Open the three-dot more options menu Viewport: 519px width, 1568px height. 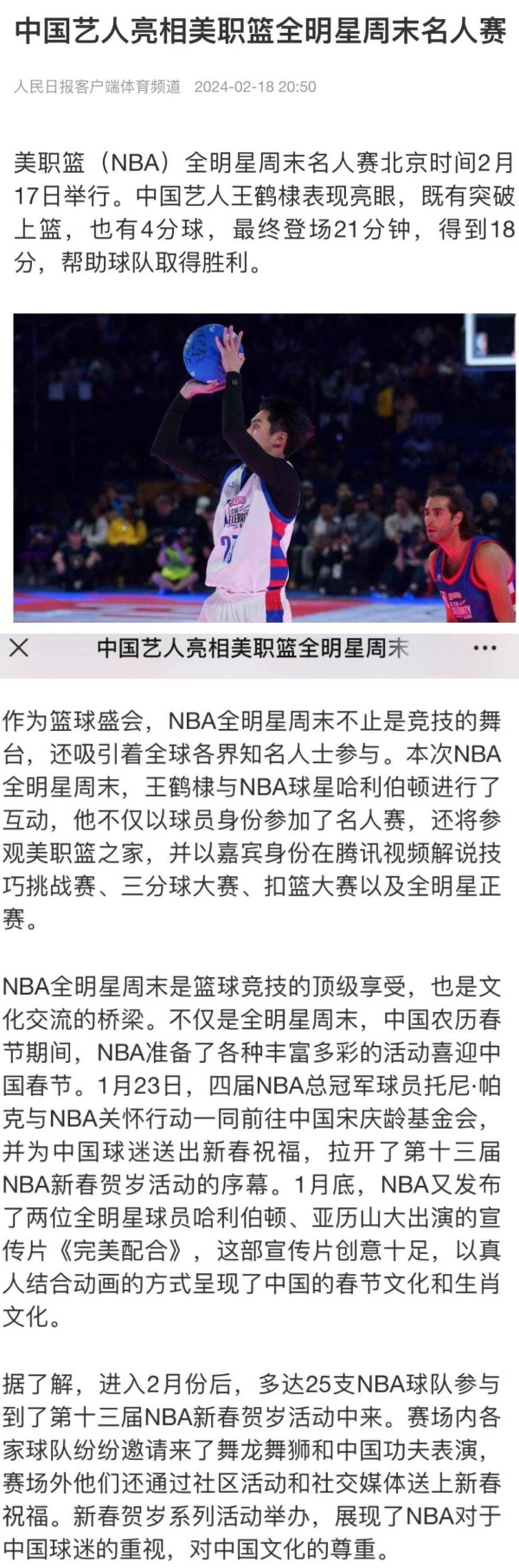[x=484, y=648]
